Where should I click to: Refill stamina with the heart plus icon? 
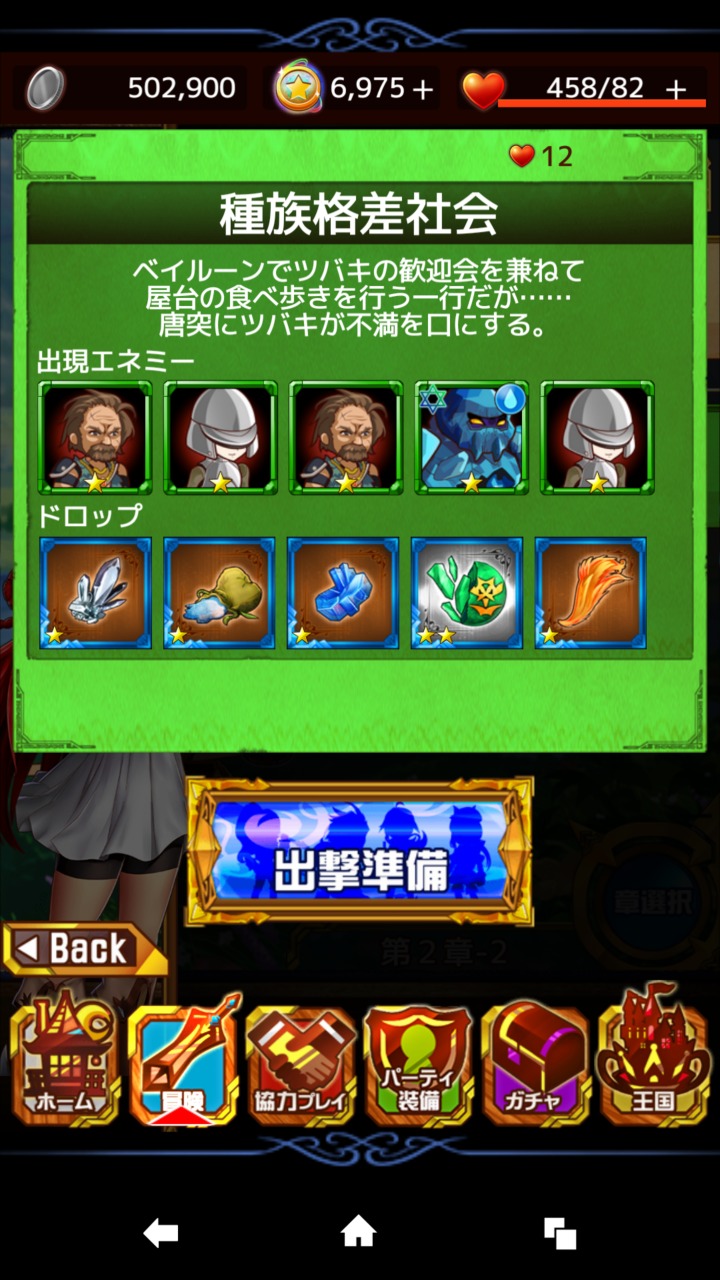click(677, 89)
